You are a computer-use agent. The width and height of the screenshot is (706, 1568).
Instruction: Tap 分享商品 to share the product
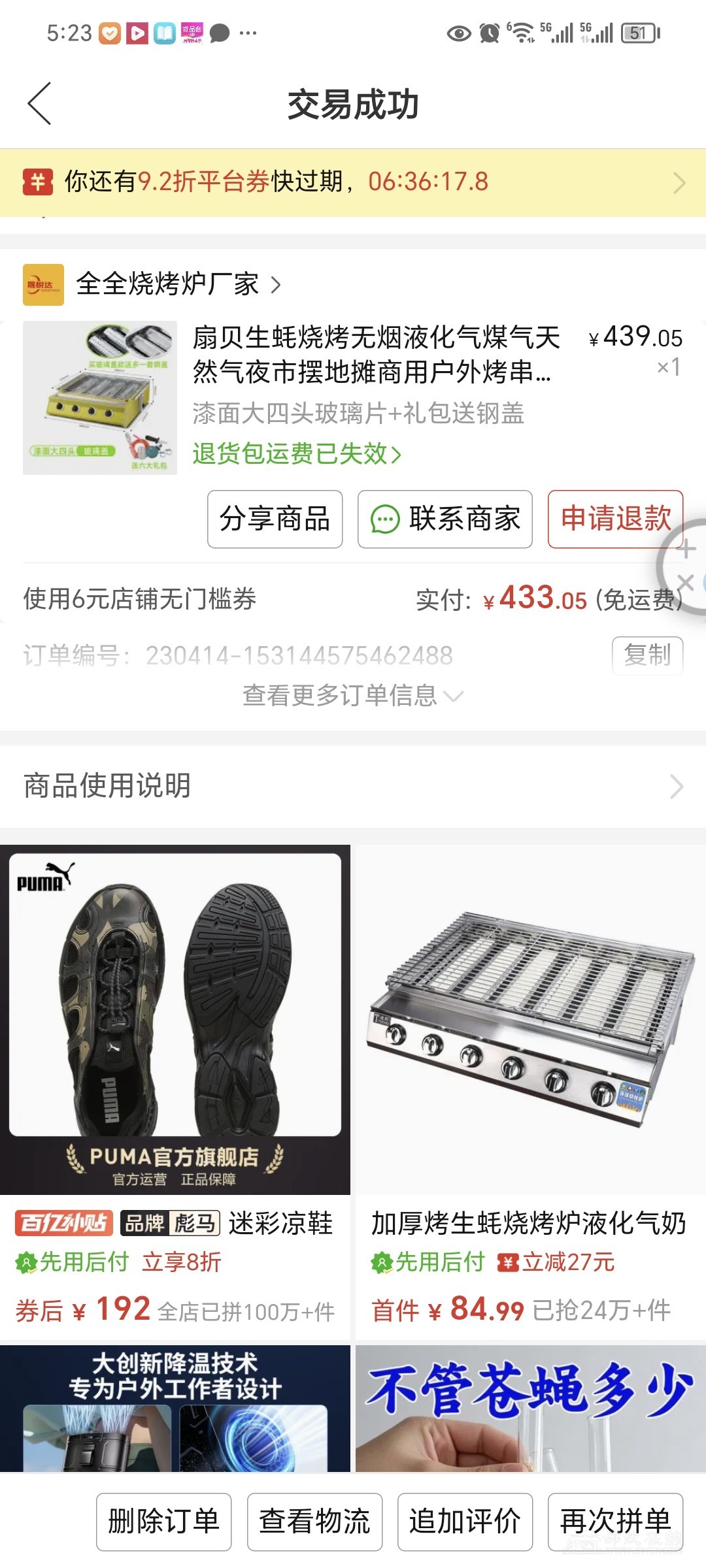point(275,519)
